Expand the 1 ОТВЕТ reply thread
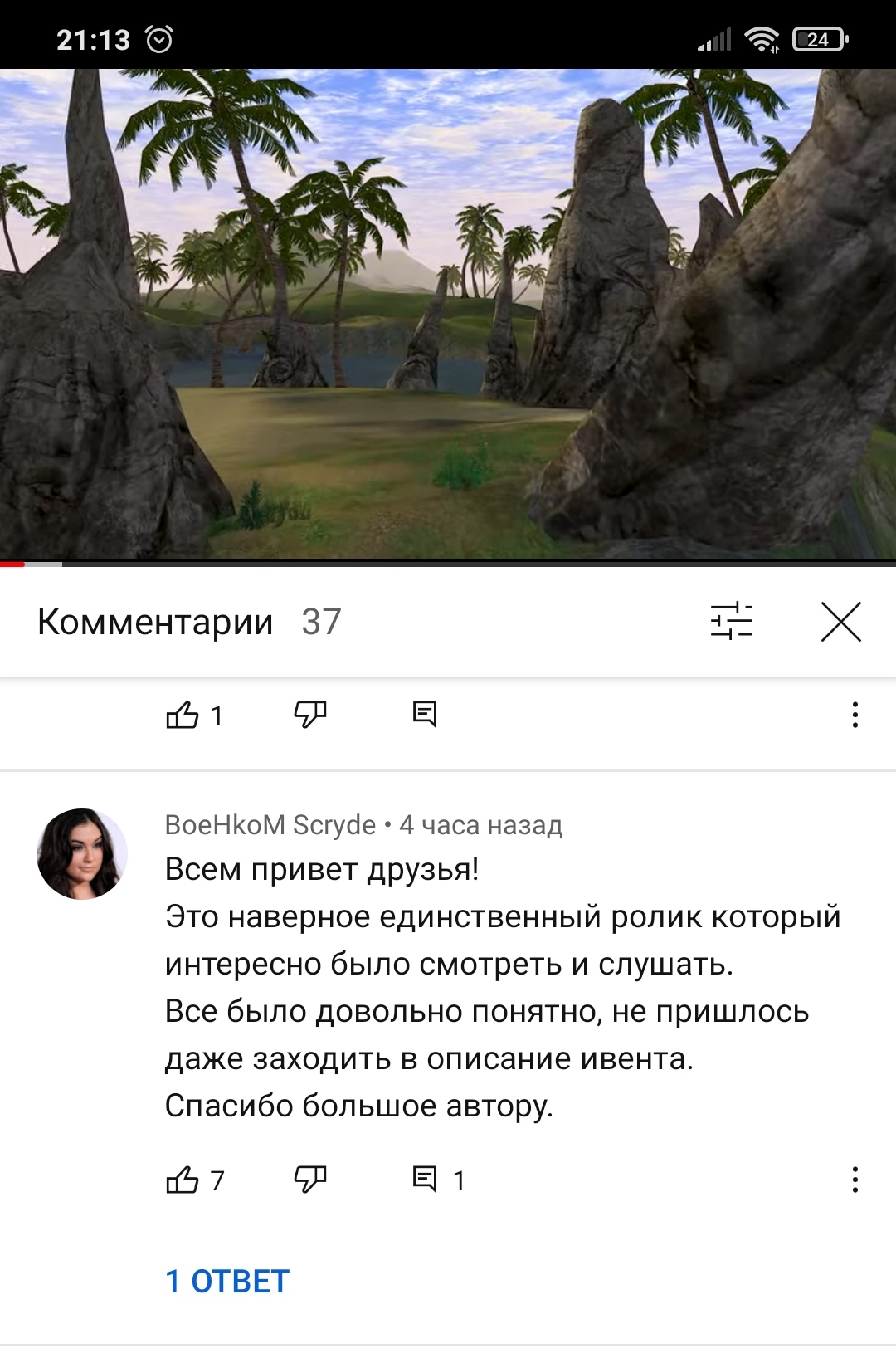 coord(227,1282)
